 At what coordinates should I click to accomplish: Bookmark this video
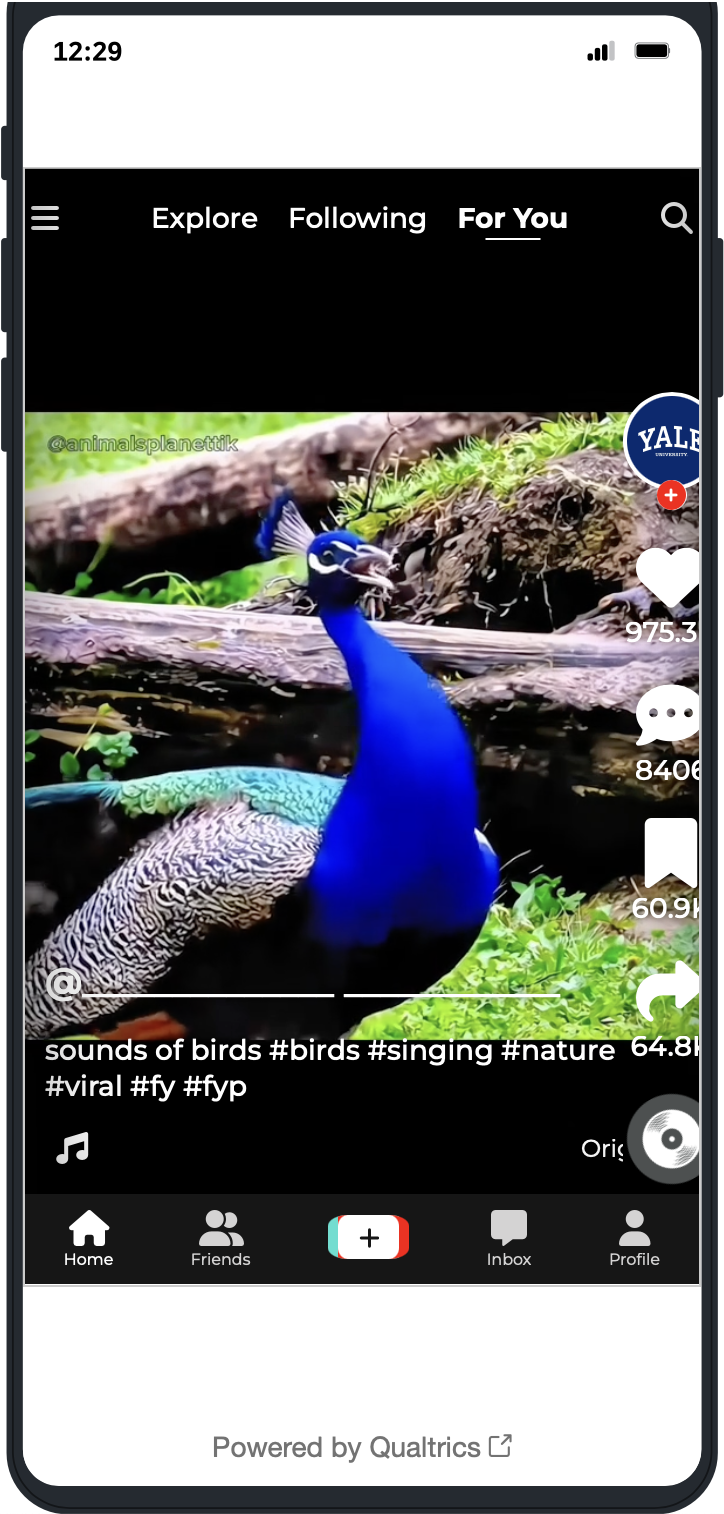669,853
